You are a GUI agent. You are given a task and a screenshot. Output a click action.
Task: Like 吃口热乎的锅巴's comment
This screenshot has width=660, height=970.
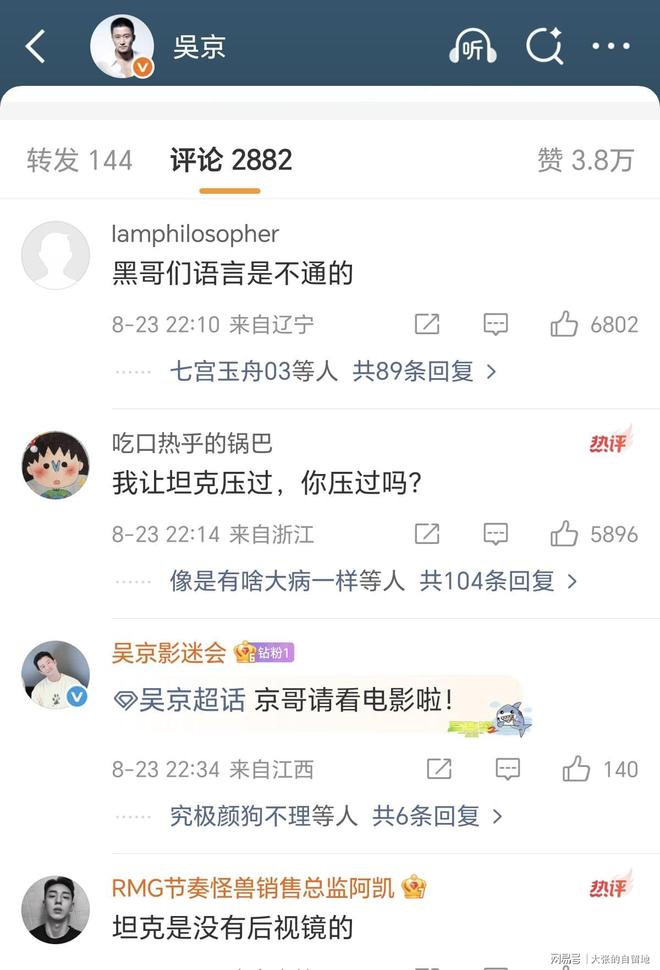565,534
